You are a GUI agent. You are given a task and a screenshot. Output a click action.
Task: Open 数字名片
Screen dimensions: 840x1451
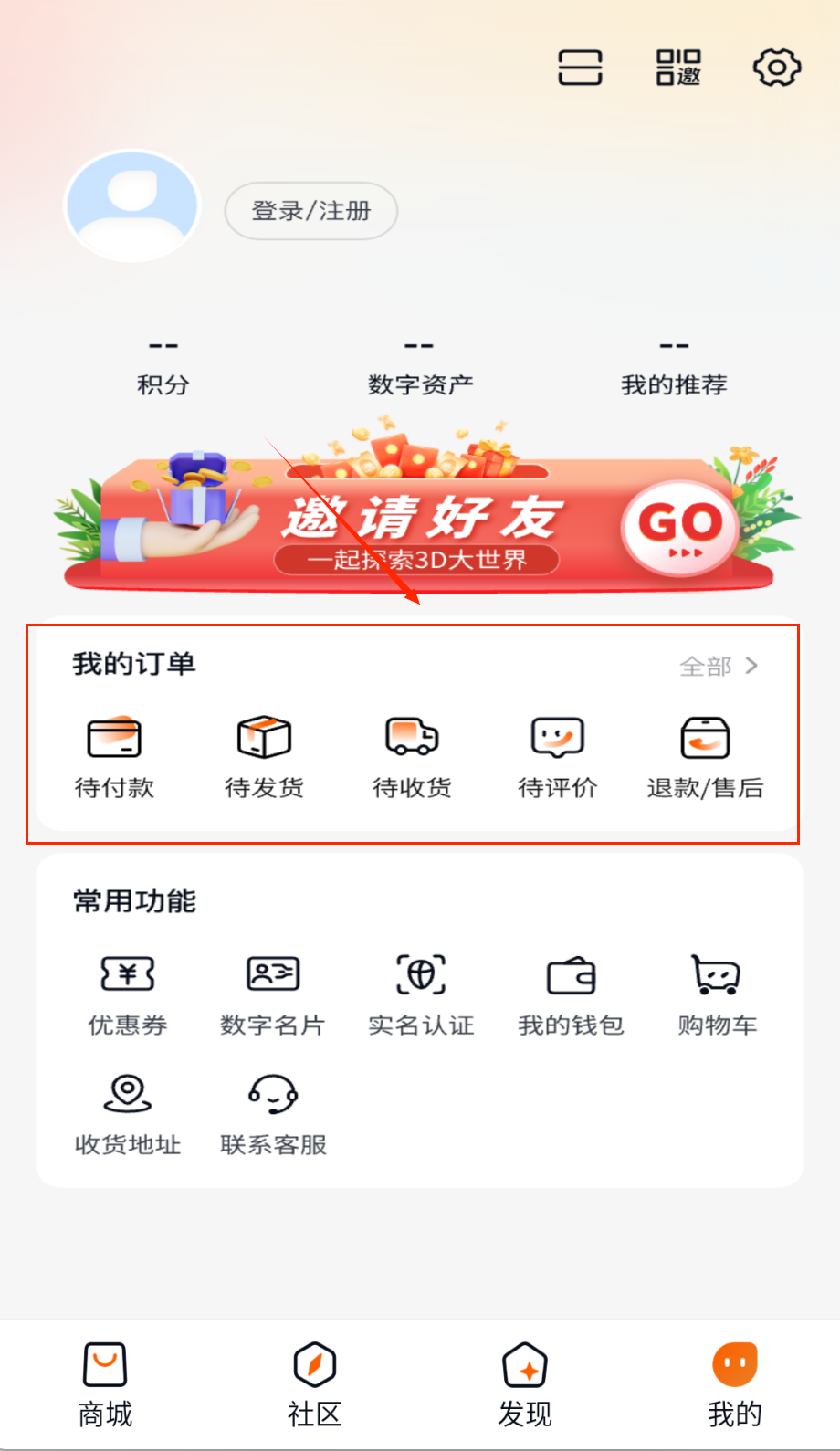click(x=273, y=994)
